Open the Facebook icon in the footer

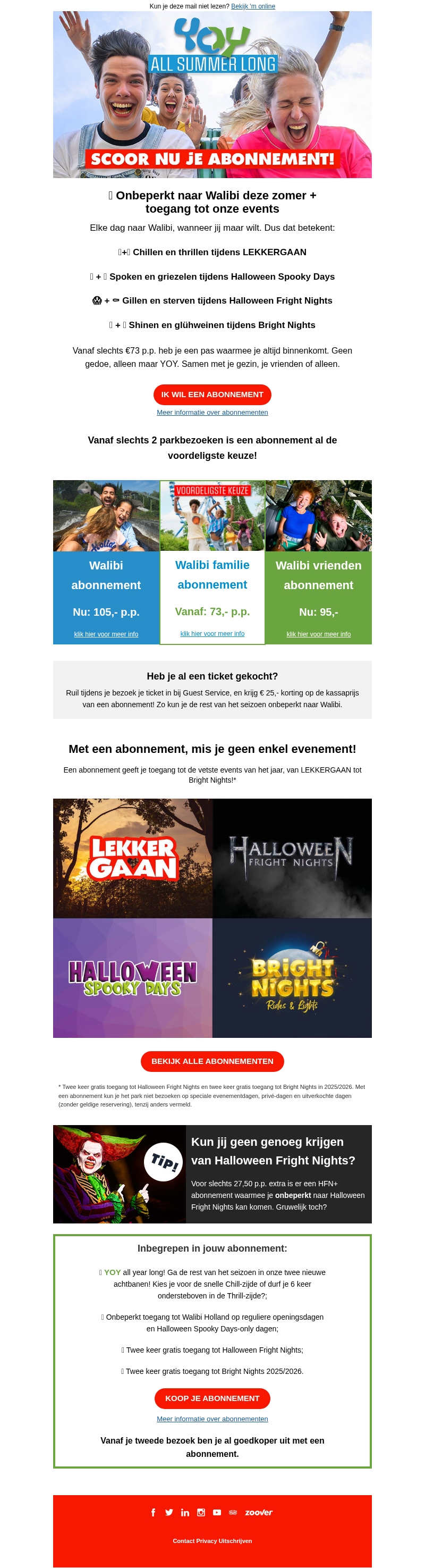[x=153, y=1513]
